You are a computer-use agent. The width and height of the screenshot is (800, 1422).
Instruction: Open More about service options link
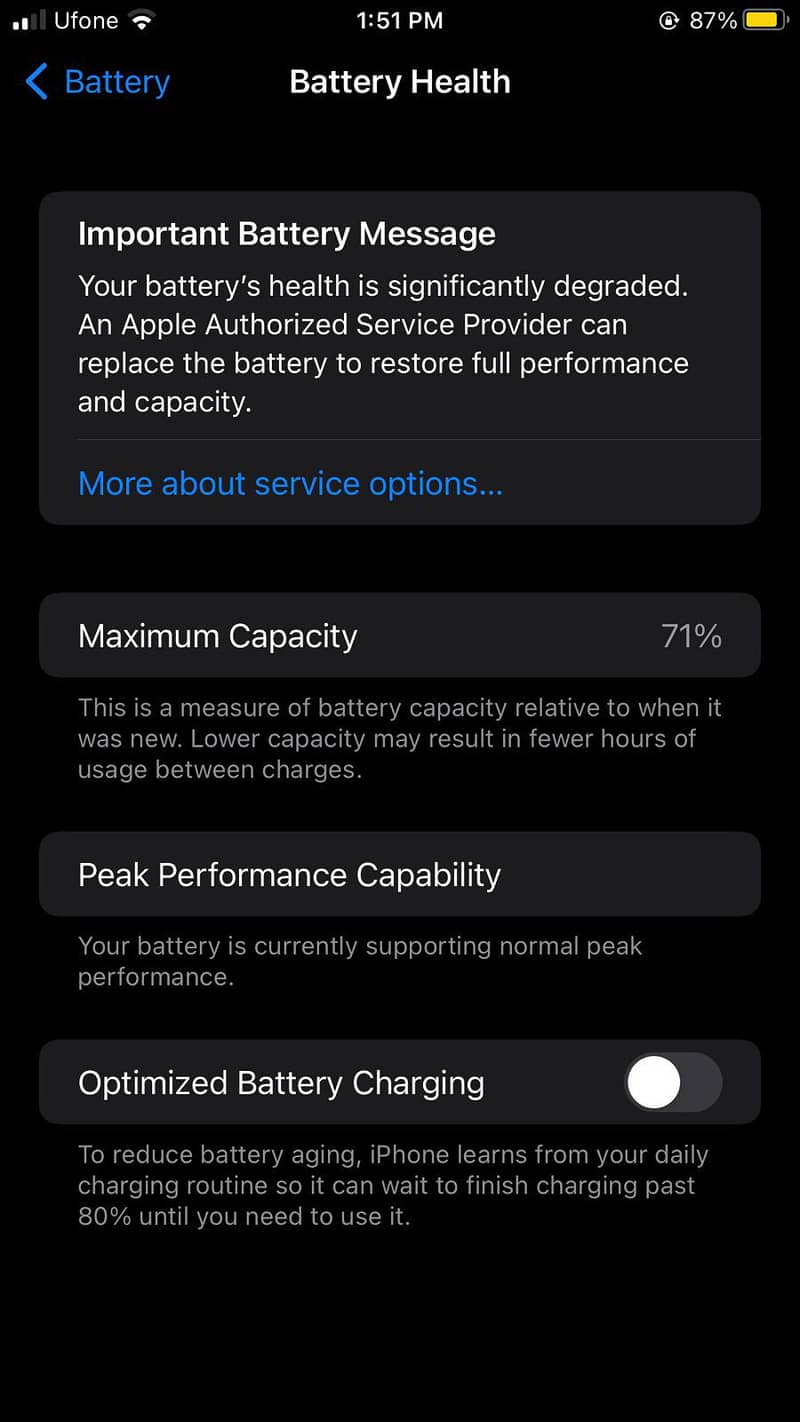290,483
